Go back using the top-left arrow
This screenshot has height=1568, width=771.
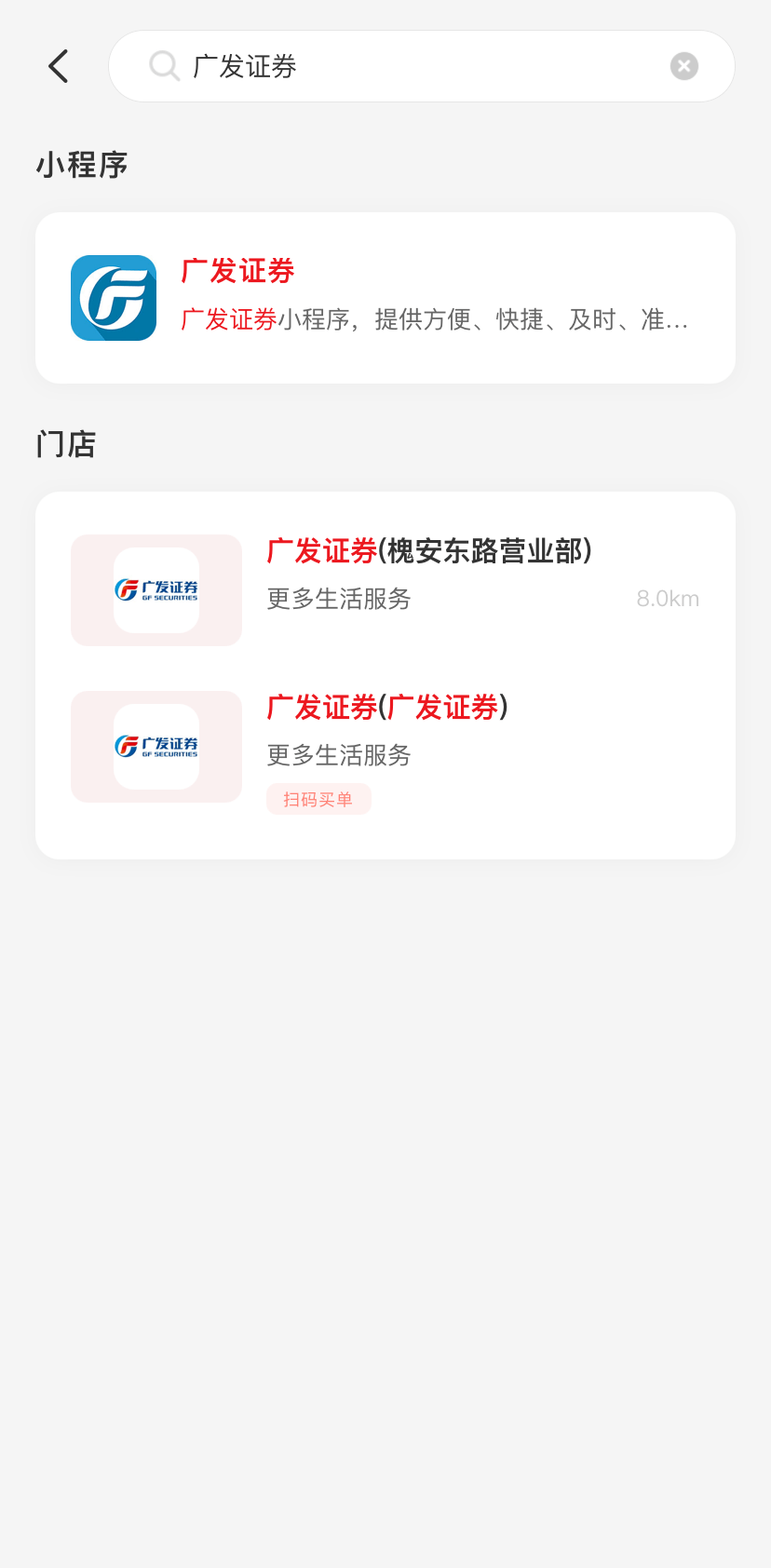(59, 66)
